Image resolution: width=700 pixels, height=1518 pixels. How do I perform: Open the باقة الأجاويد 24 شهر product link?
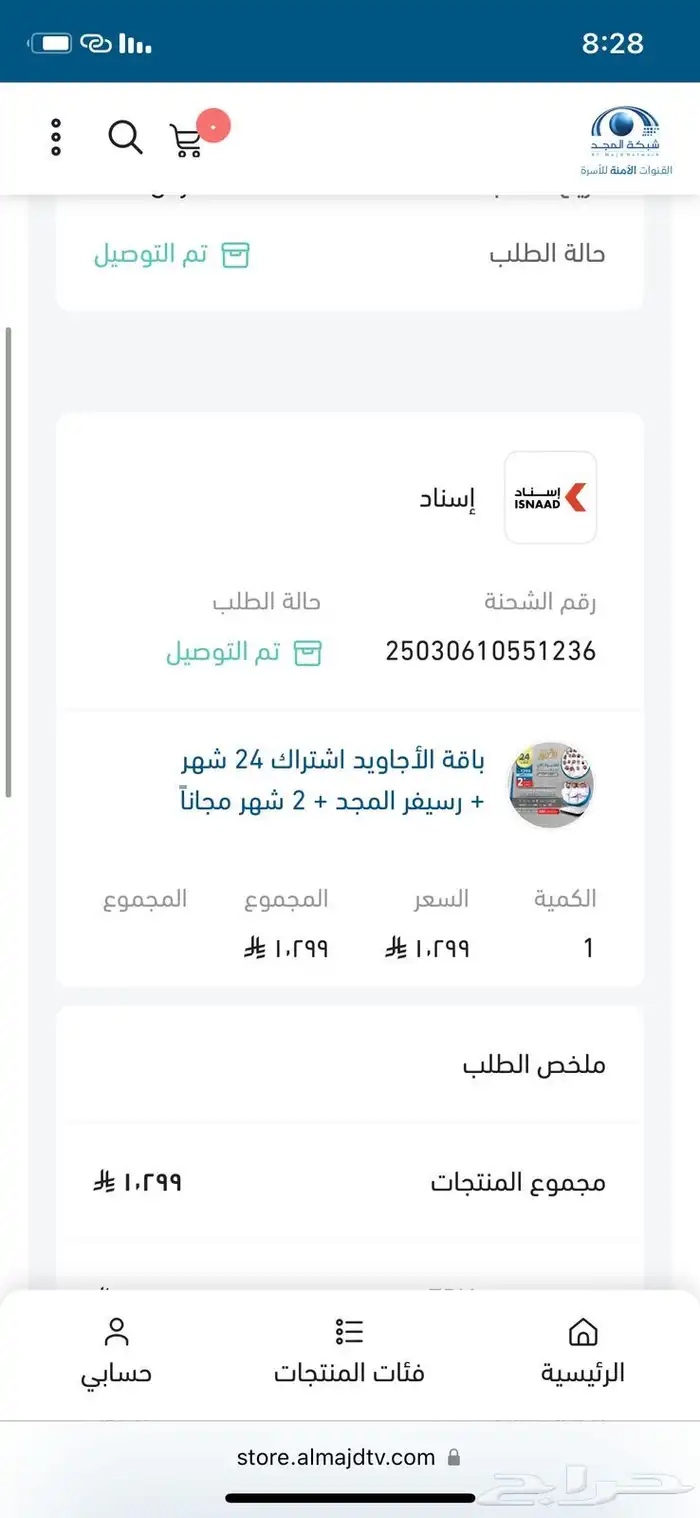[x=333, y=780]
